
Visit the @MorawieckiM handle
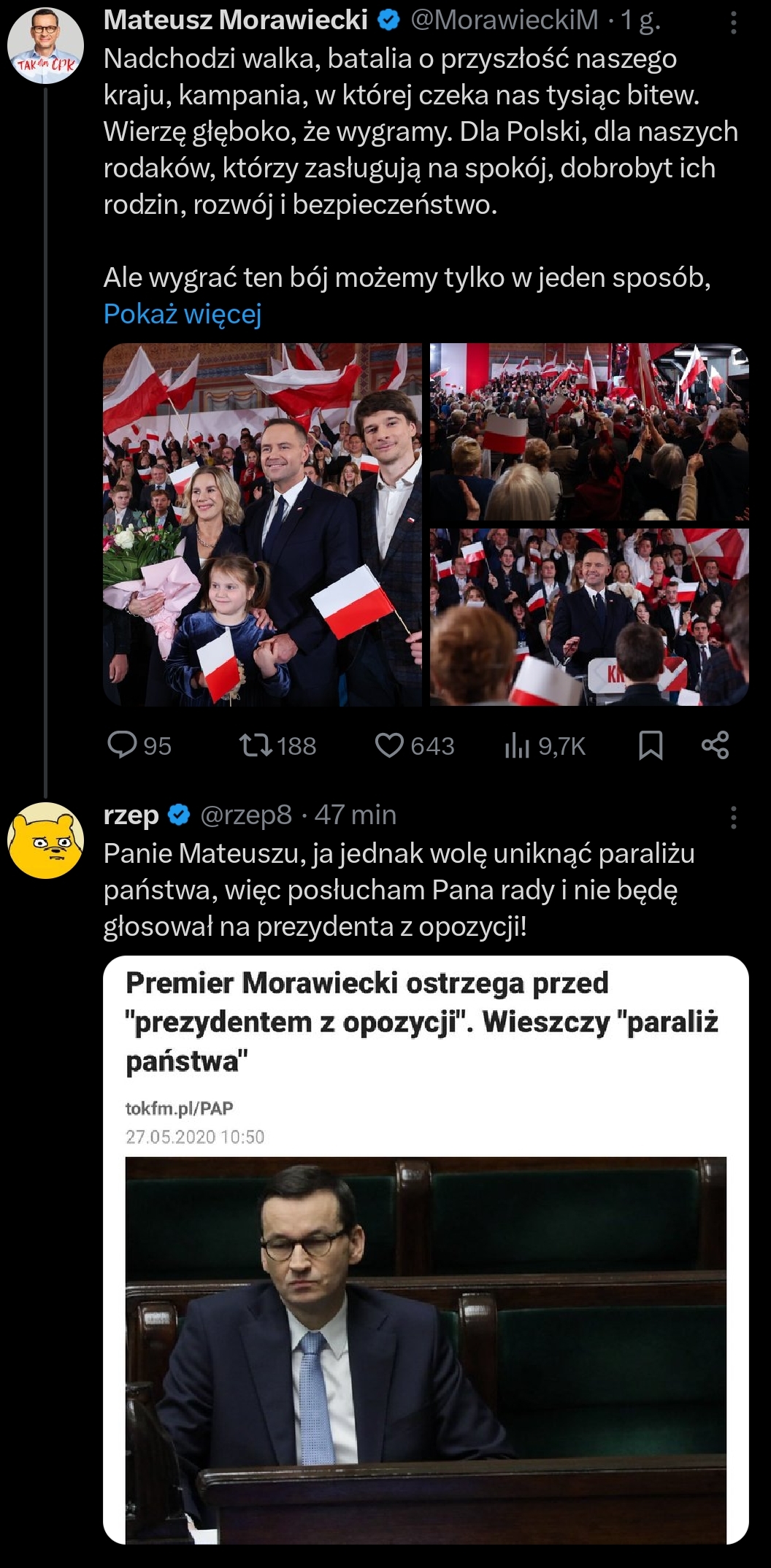click(505, 20)
